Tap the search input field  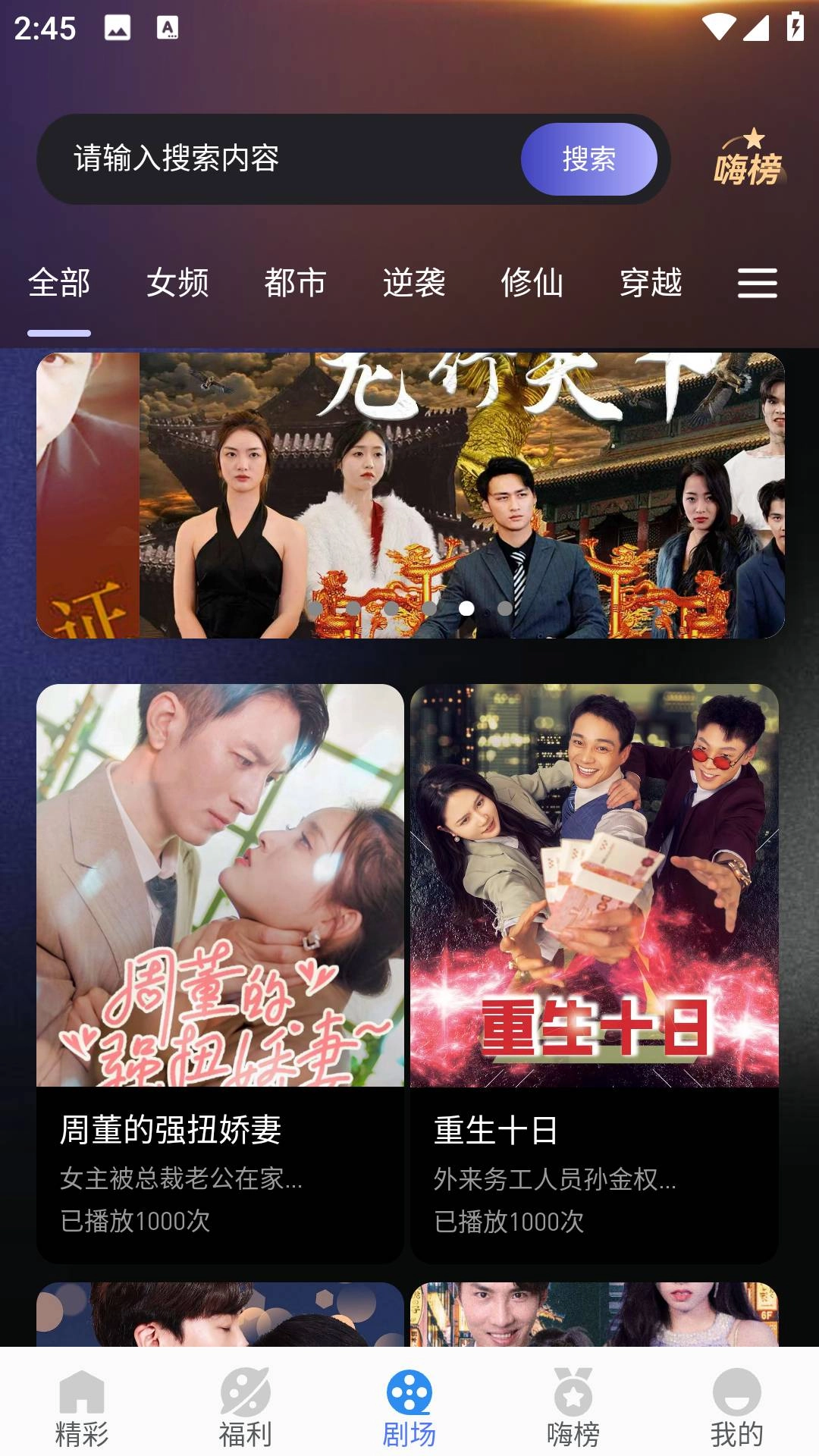(x=281, y=159)
